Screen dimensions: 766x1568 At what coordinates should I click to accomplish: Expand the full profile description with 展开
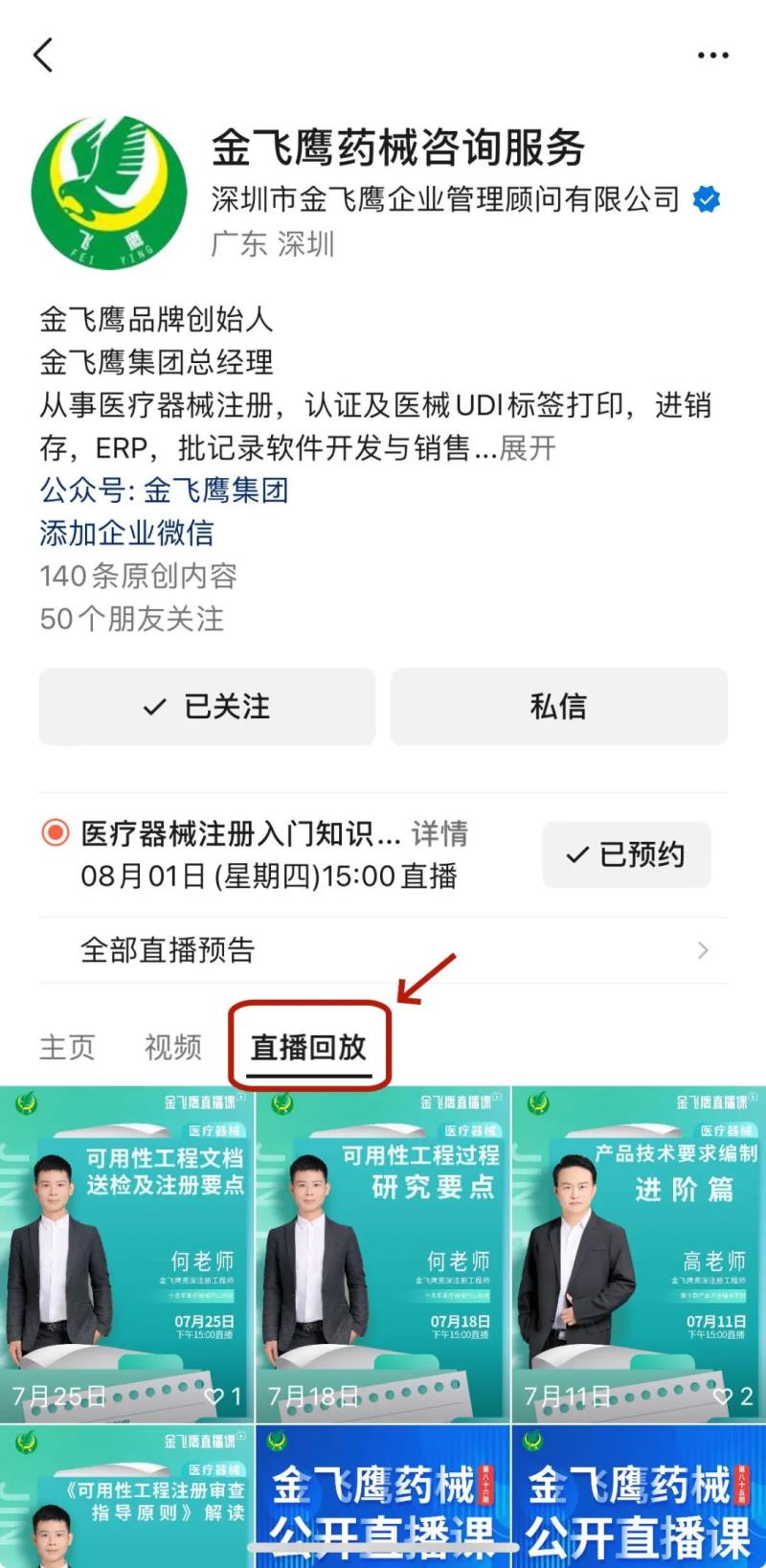coord(528,448)
